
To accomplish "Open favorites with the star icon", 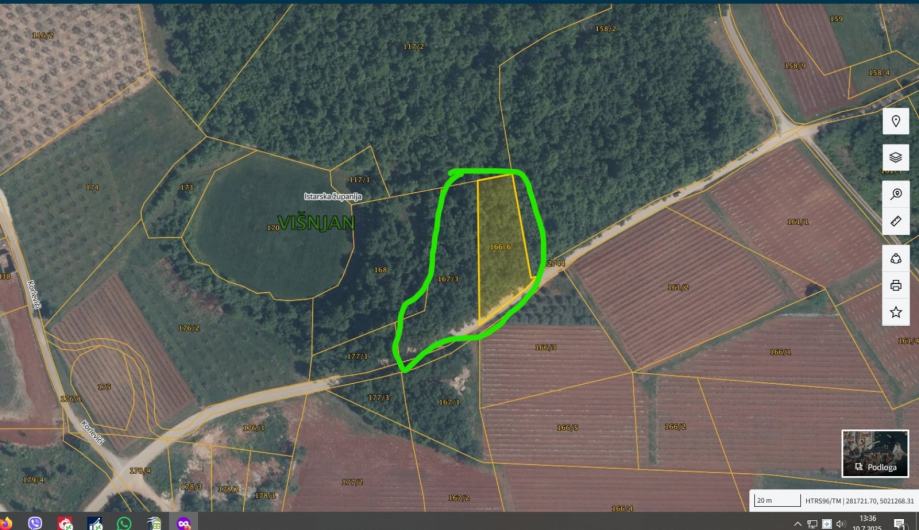I will 896,312.
